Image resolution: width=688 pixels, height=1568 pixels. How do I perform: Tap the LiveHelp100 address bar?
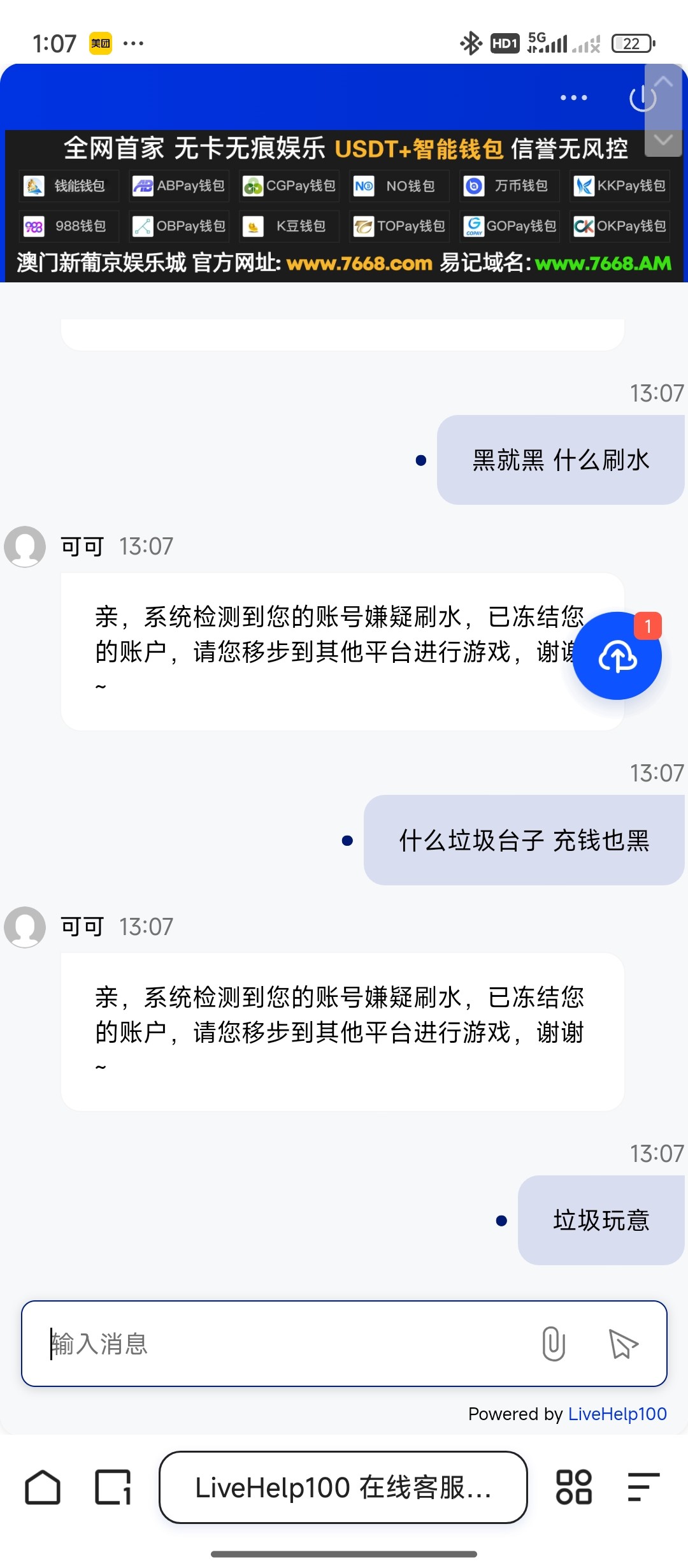[x=343, y=1488]
